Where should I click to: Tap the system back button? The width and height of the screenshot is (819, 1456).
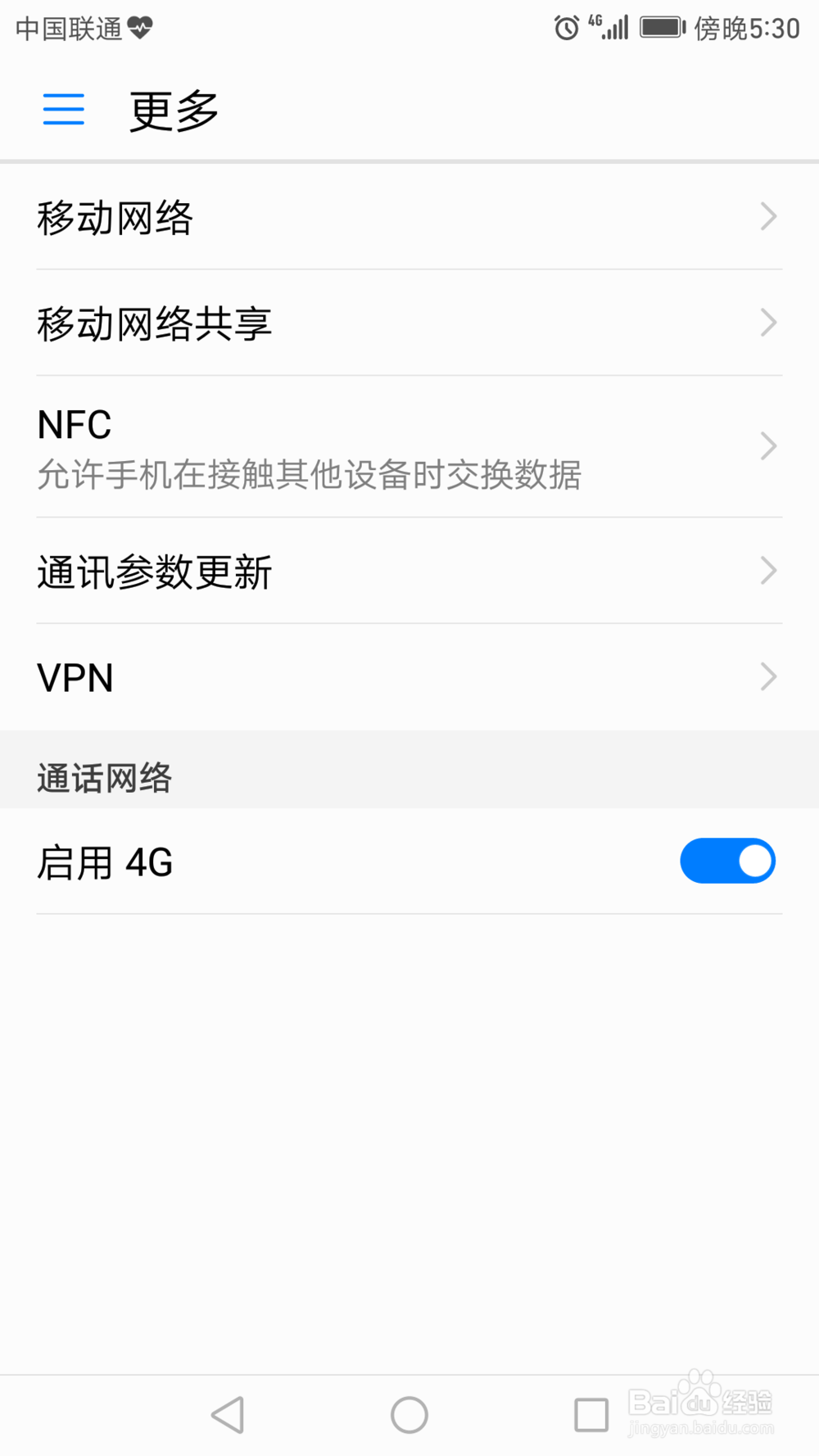coord(229,1414)
